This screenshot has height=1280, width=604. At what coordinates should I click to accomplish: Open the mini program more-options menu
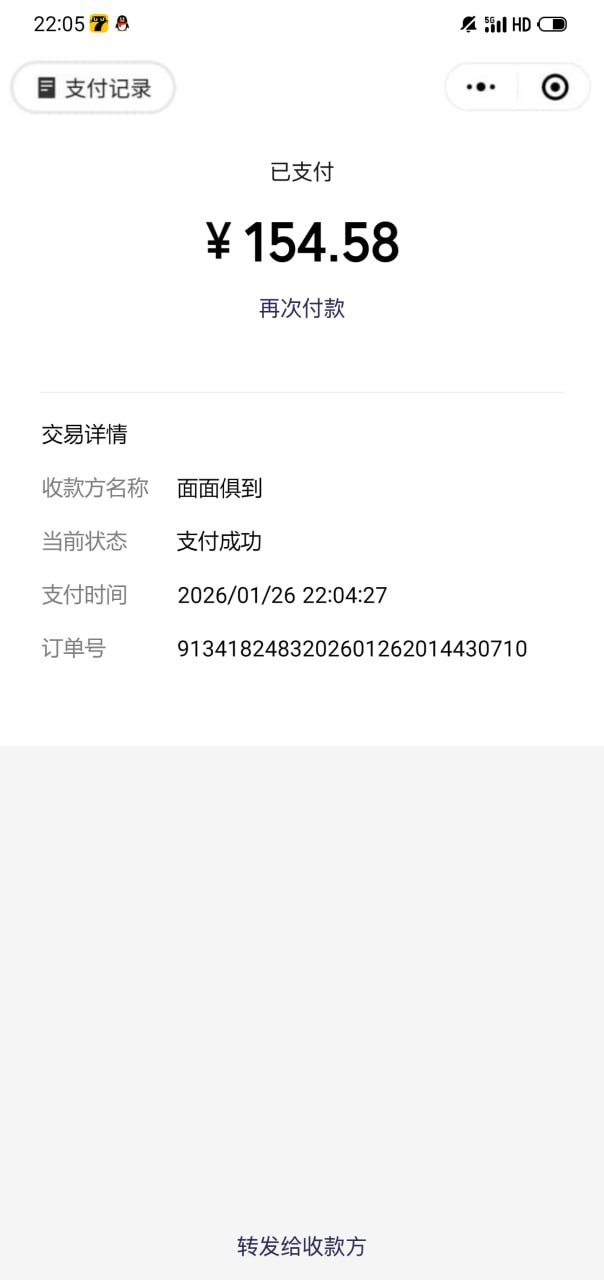click(481, 87)
